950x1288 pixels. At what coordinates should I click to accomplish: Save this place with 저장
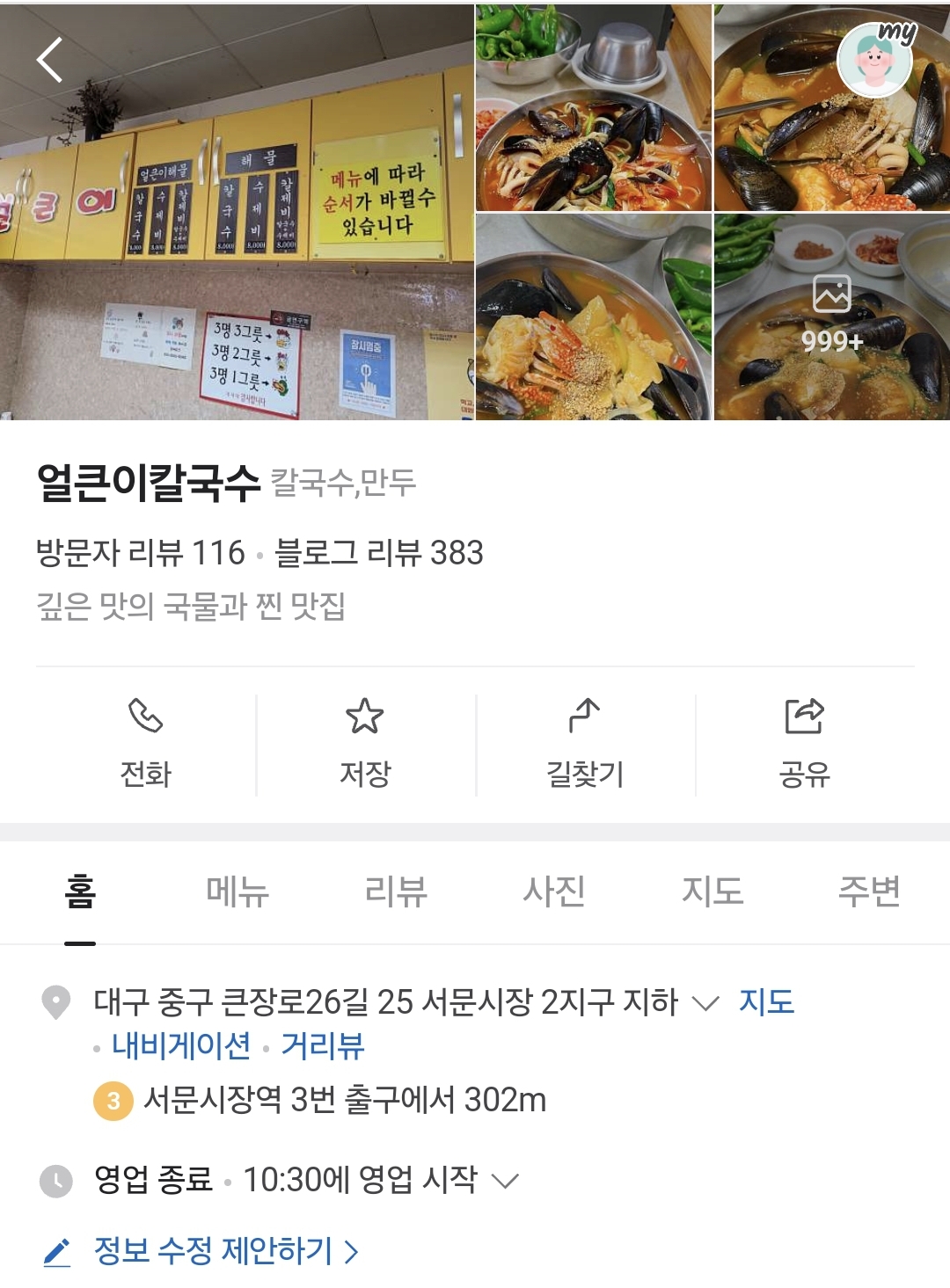coord(365,745)
